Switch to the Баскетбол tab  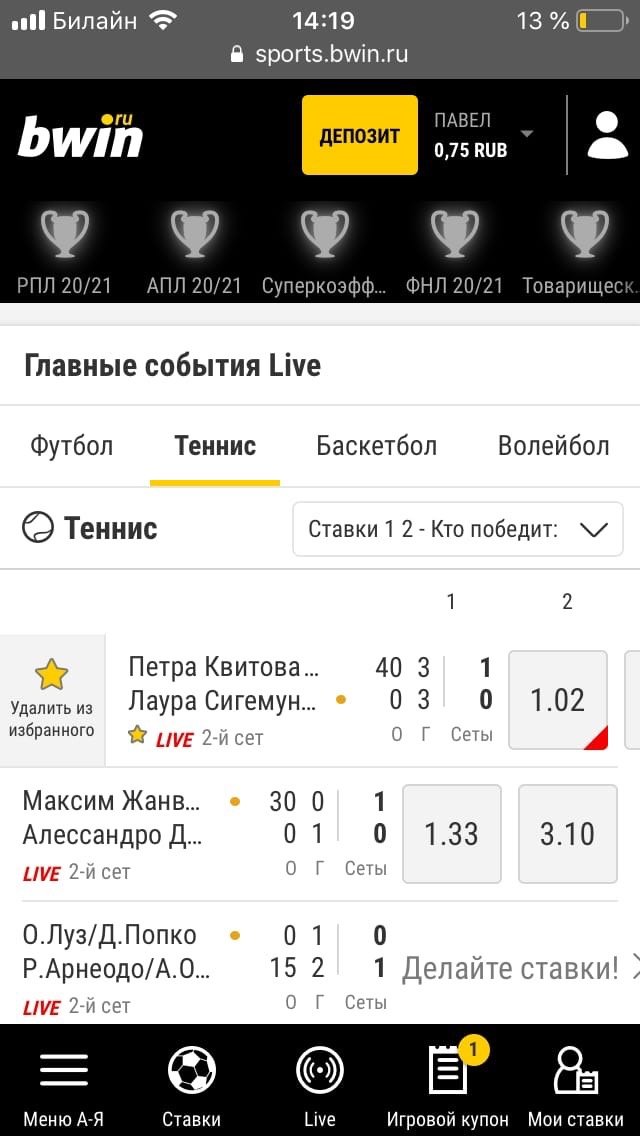(x=376, y=446)
